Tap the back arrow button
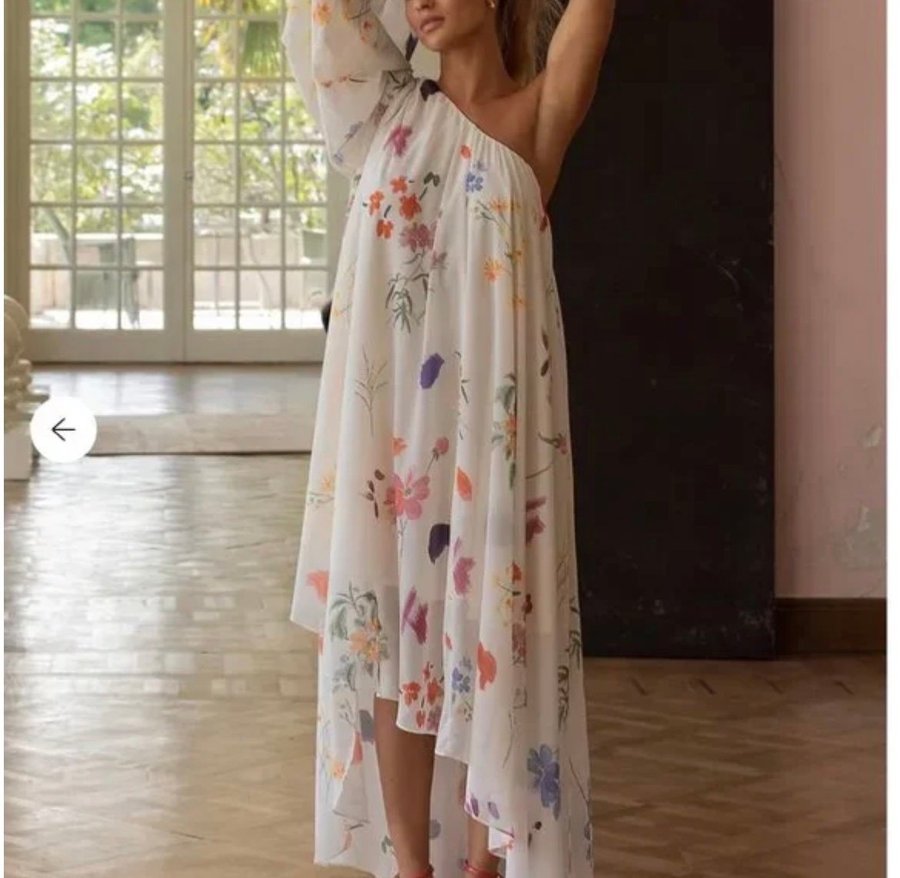Viewport: 900px width, 878px height. 63,430
